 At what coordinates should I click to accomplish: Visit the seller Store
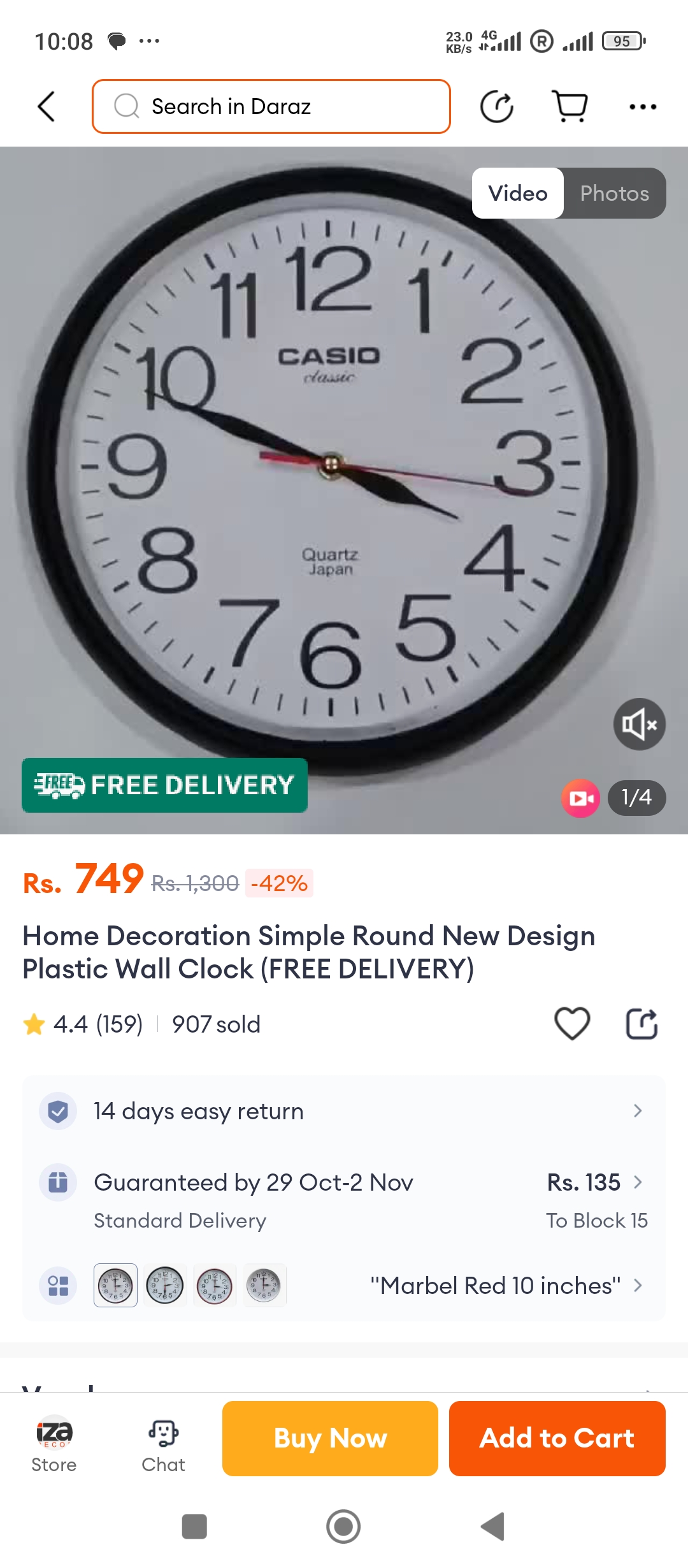54,1444
